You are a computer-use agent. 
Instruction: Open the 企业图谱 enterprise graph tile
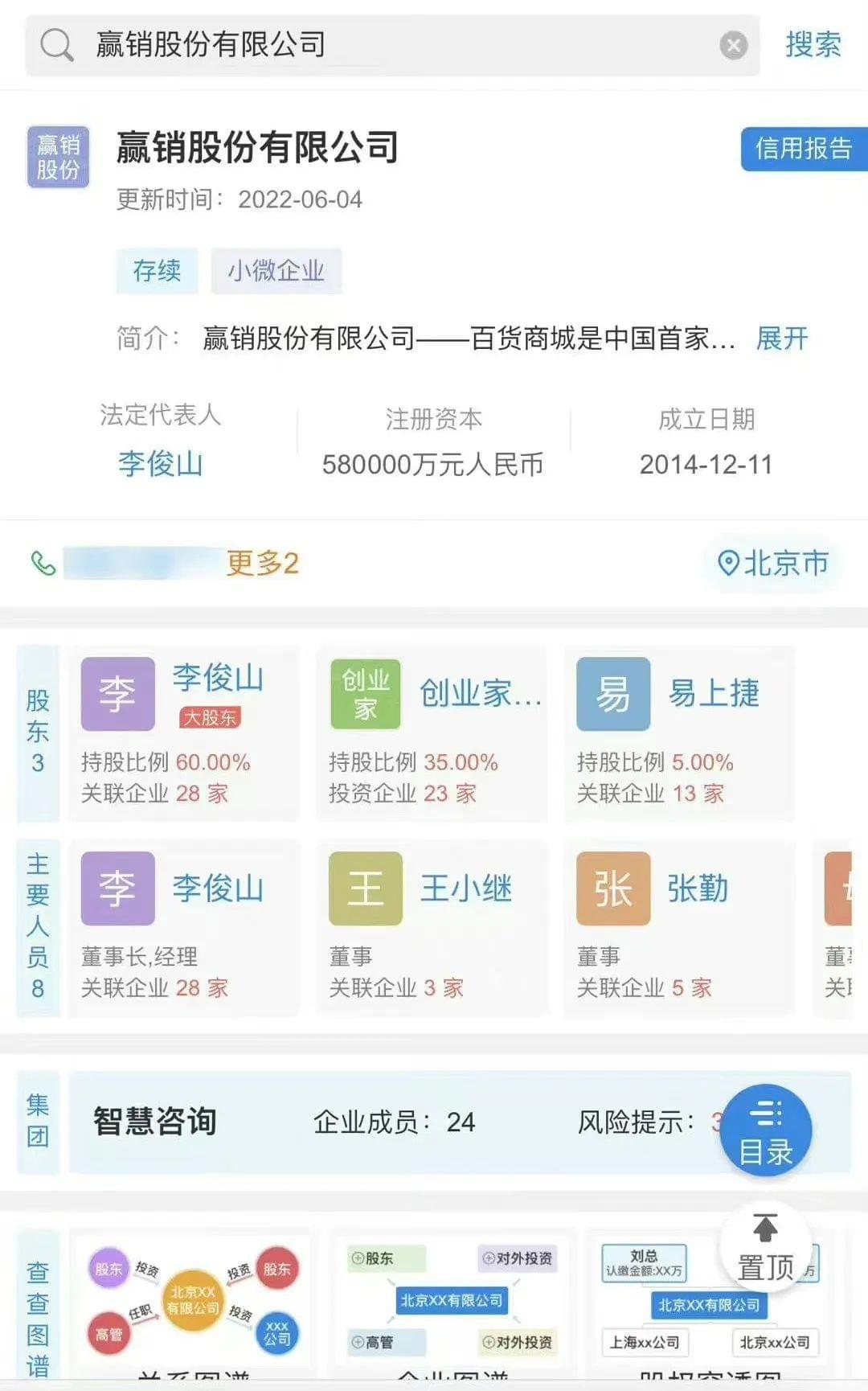click(452, 1303)
